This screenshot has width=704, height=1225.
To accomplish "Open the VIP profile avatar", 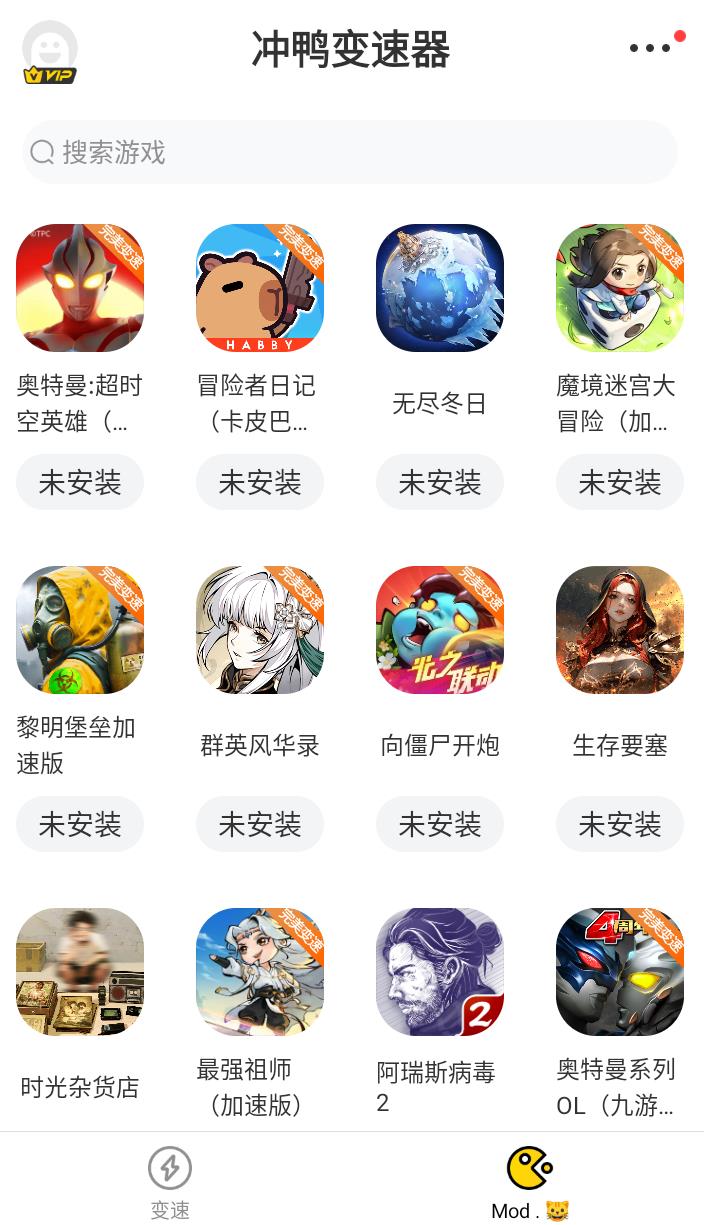I will pyautogui.click(x=50, y=52).
